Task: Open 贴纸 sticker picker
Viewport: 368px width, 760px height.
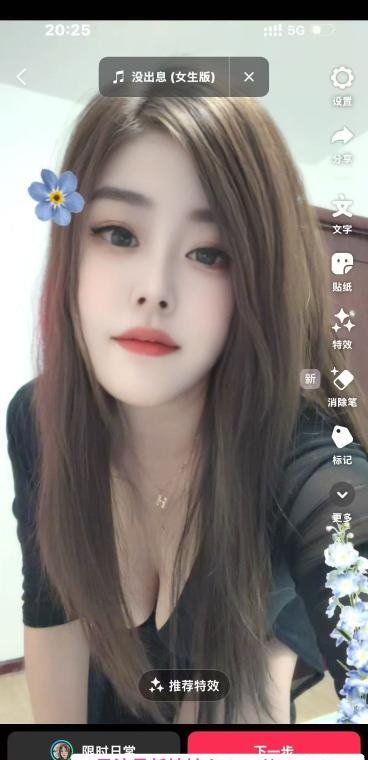Action: point(342,272)
